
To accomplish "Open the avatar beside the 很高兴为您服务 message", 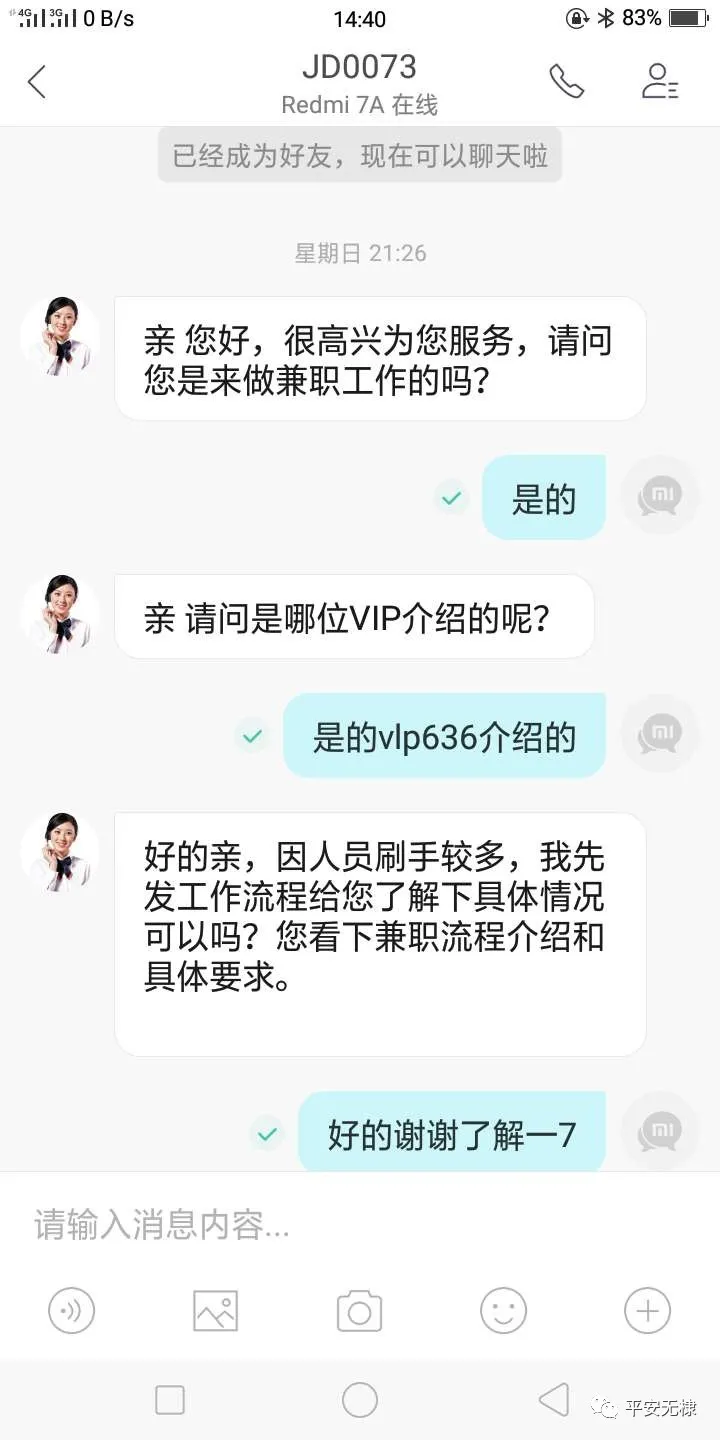I will [x=60, y=336].
